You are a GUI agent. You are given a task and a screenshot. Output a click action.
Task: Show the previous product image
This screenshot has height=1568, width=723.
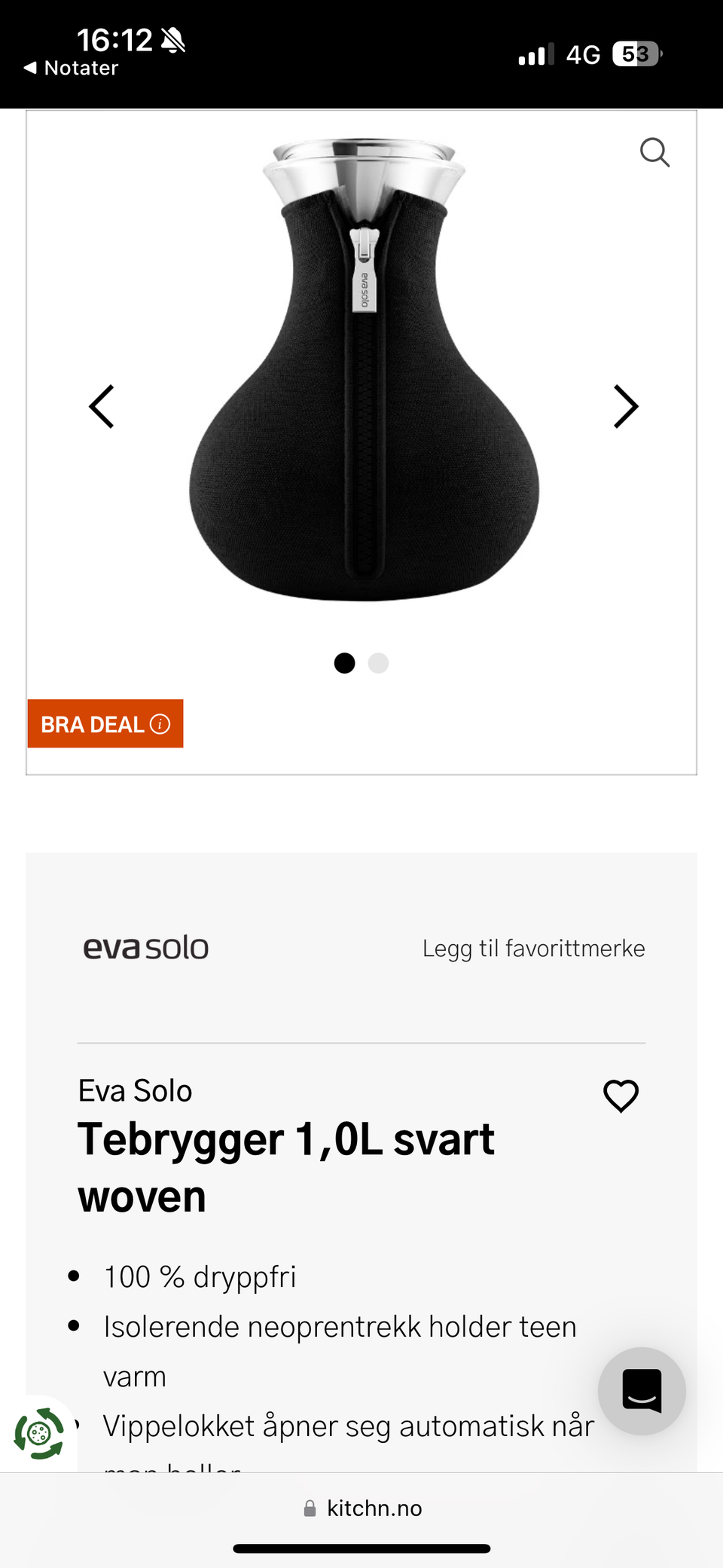(x=102, y=407)
